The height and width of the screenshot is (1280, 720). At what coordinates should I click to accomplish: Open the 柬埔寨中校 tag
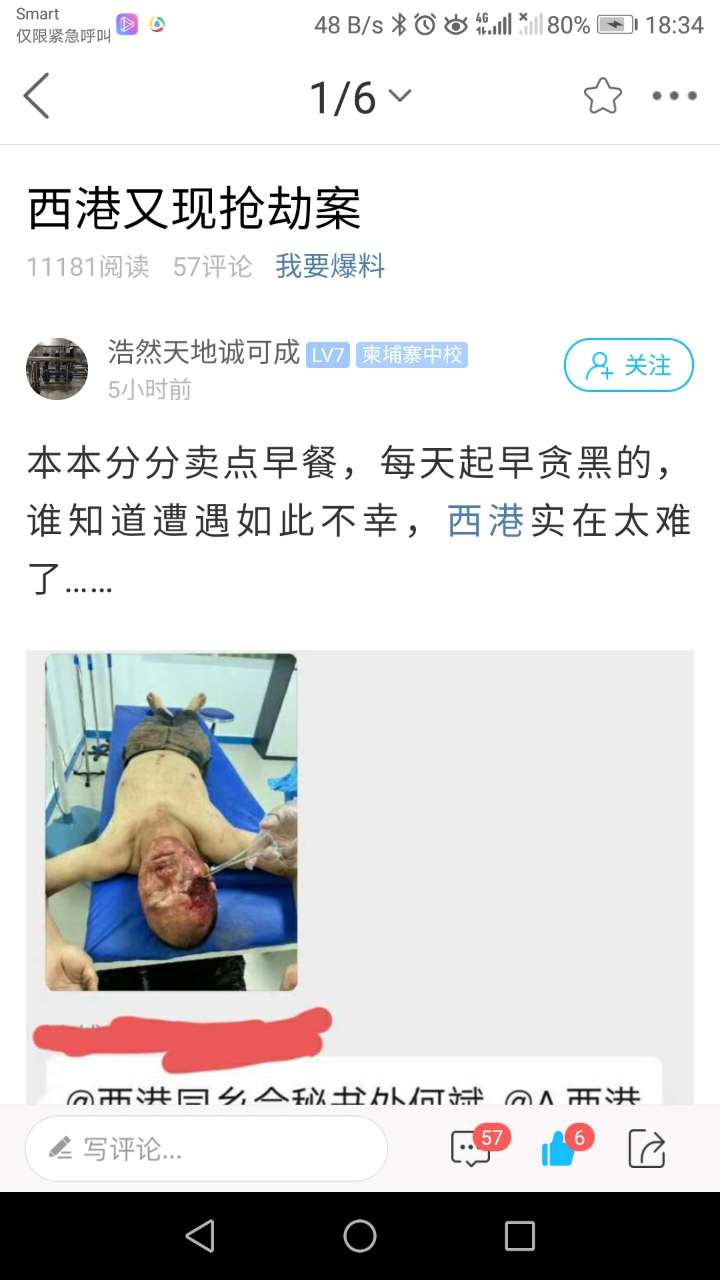click(412, 355)
